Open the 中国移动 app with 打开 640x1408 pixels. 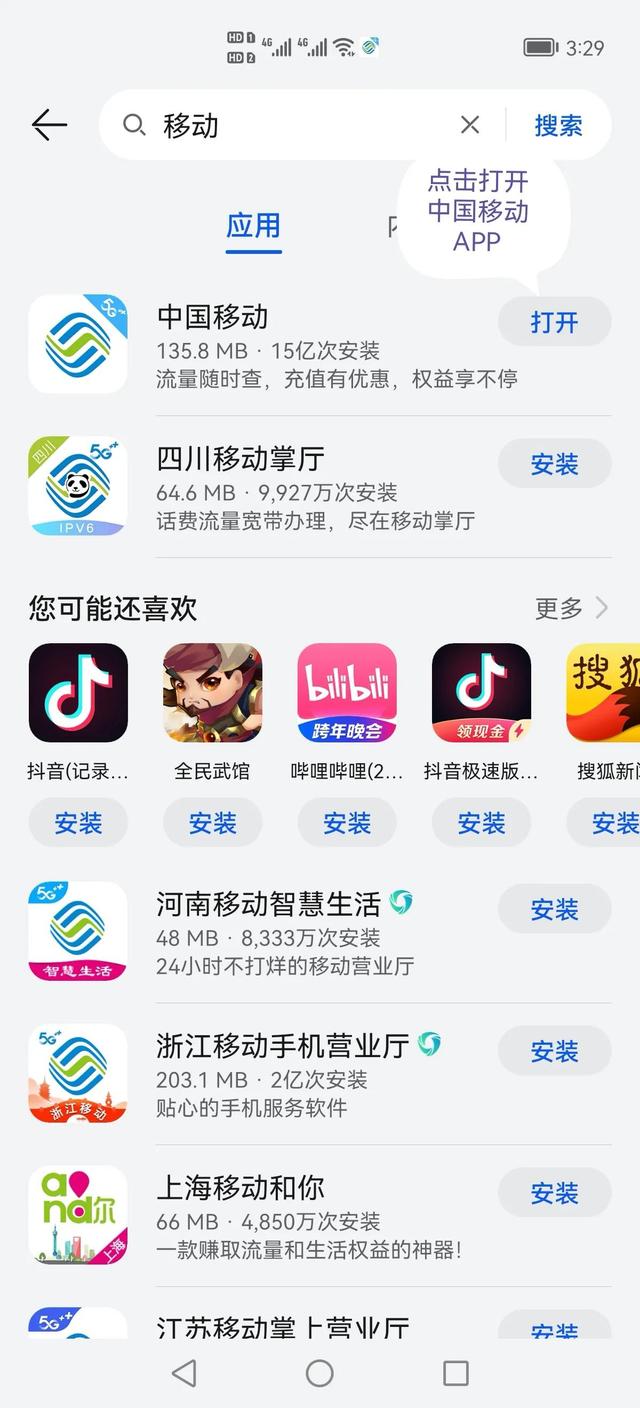(x=554, y=322)
